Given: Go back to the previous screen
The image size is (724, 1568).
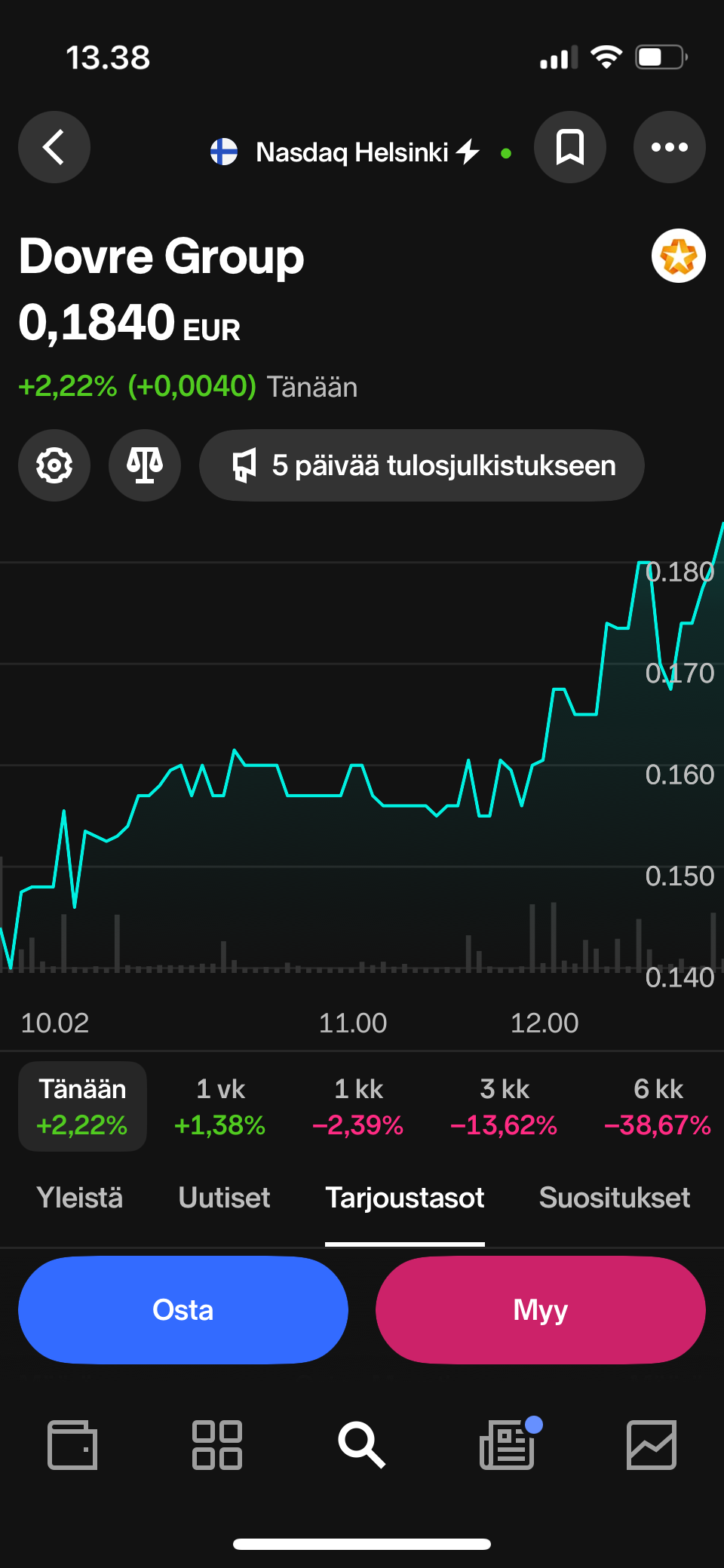Looking at the screenshot, I should (54, 147).
